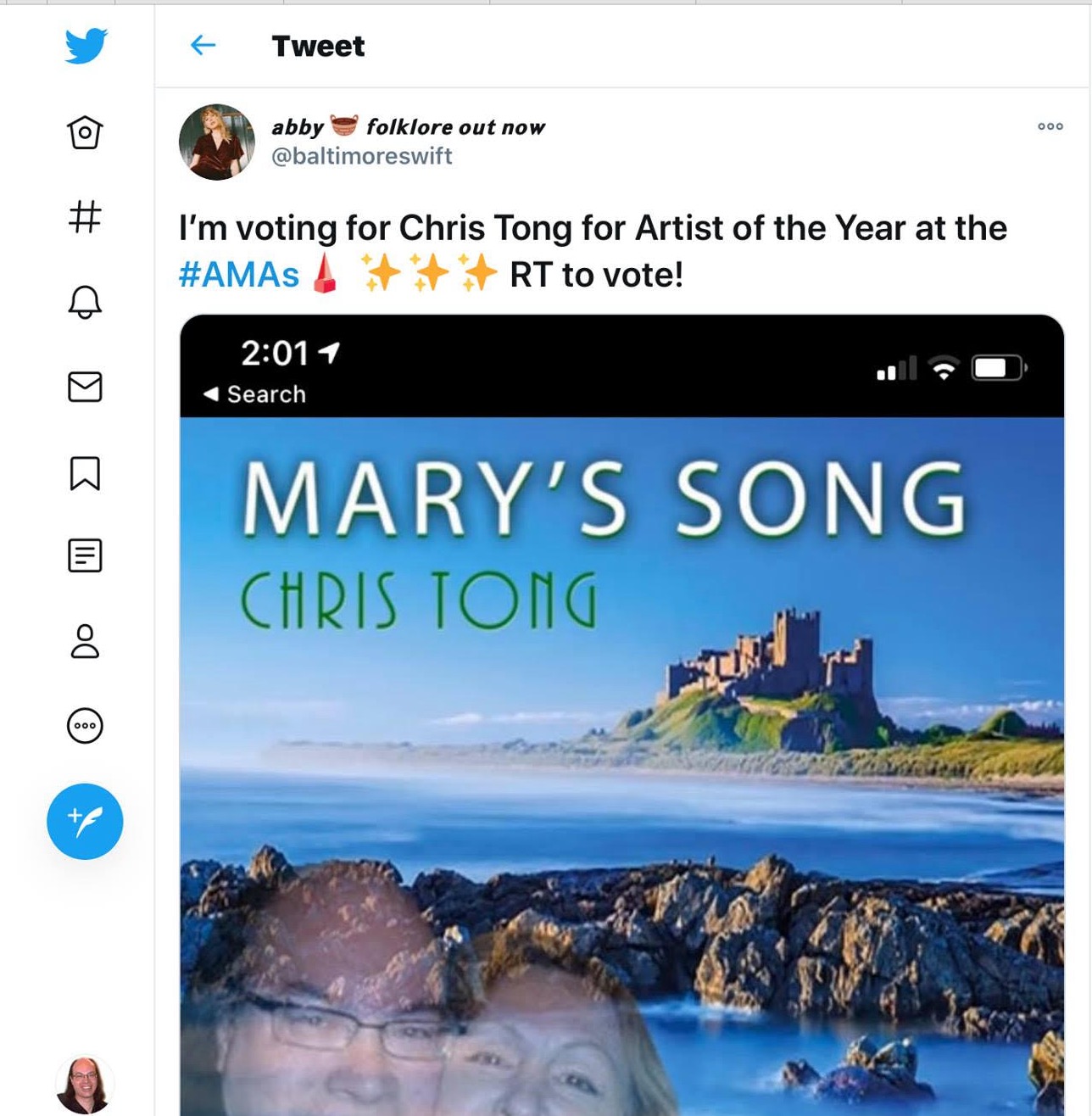View saved Bookmarks
Screen dimensions: 1092x1116
tap(85, 473)
